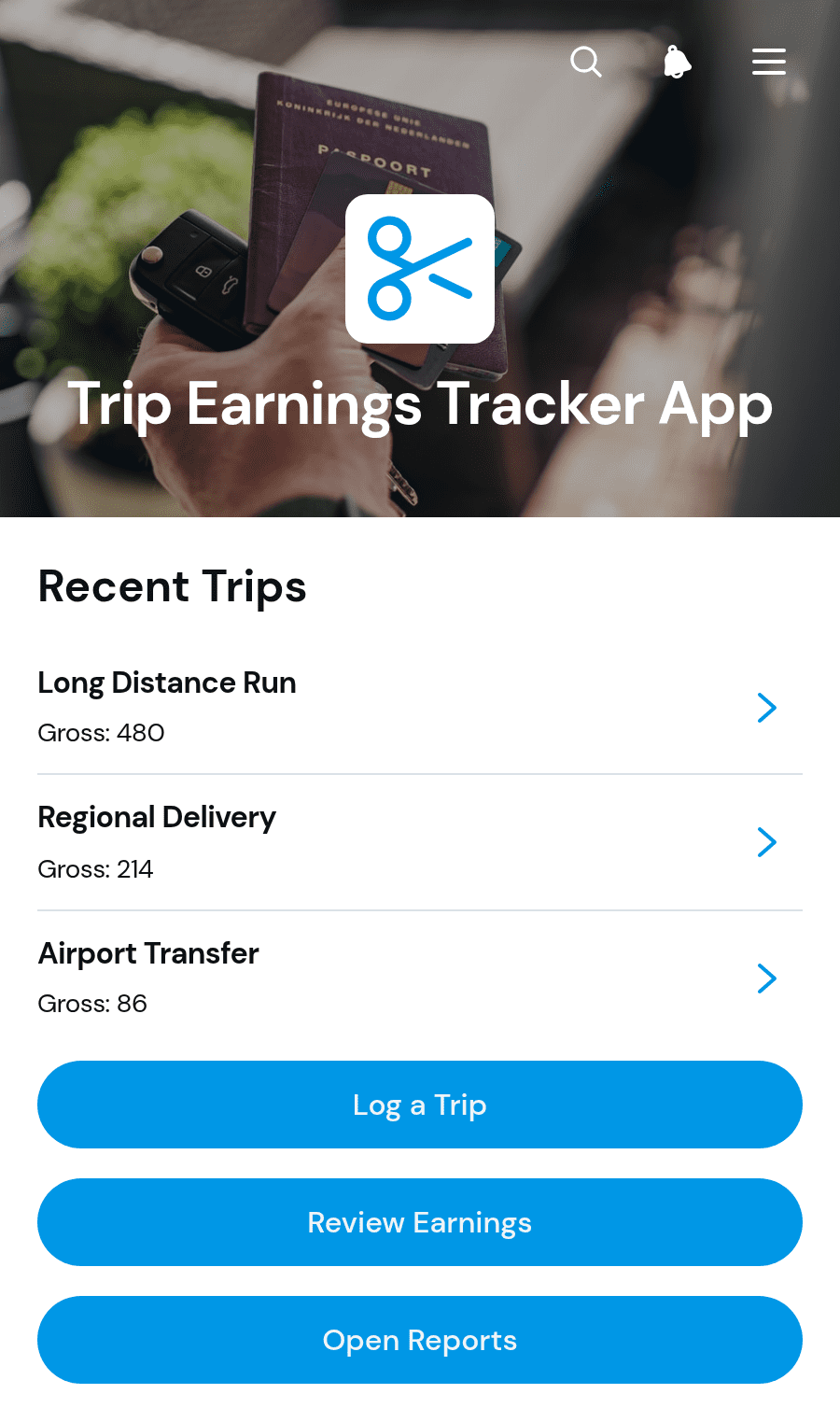Open the search icon
The image size is (840, 1408).
tap(586, 62)
